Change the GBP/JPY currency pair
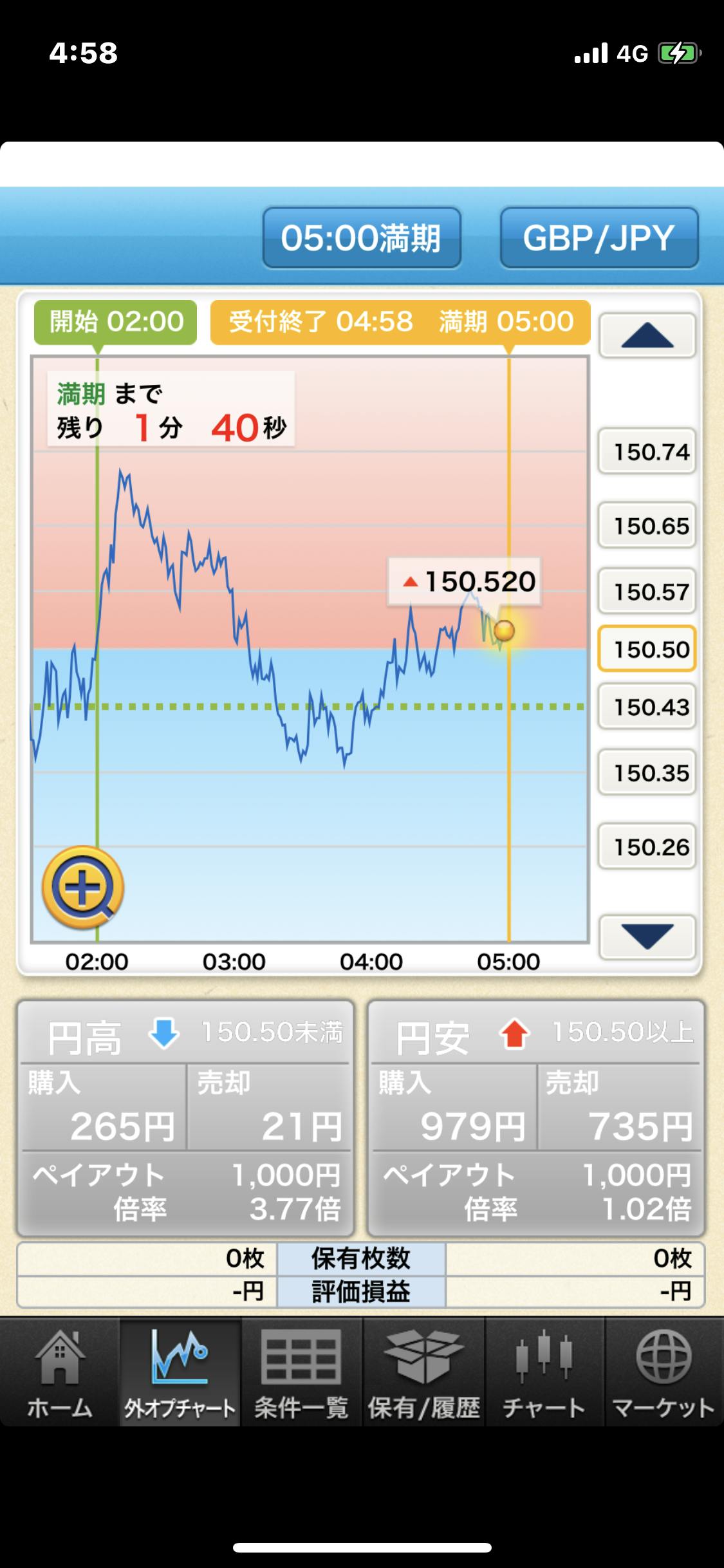 click(x=599, y=238)
